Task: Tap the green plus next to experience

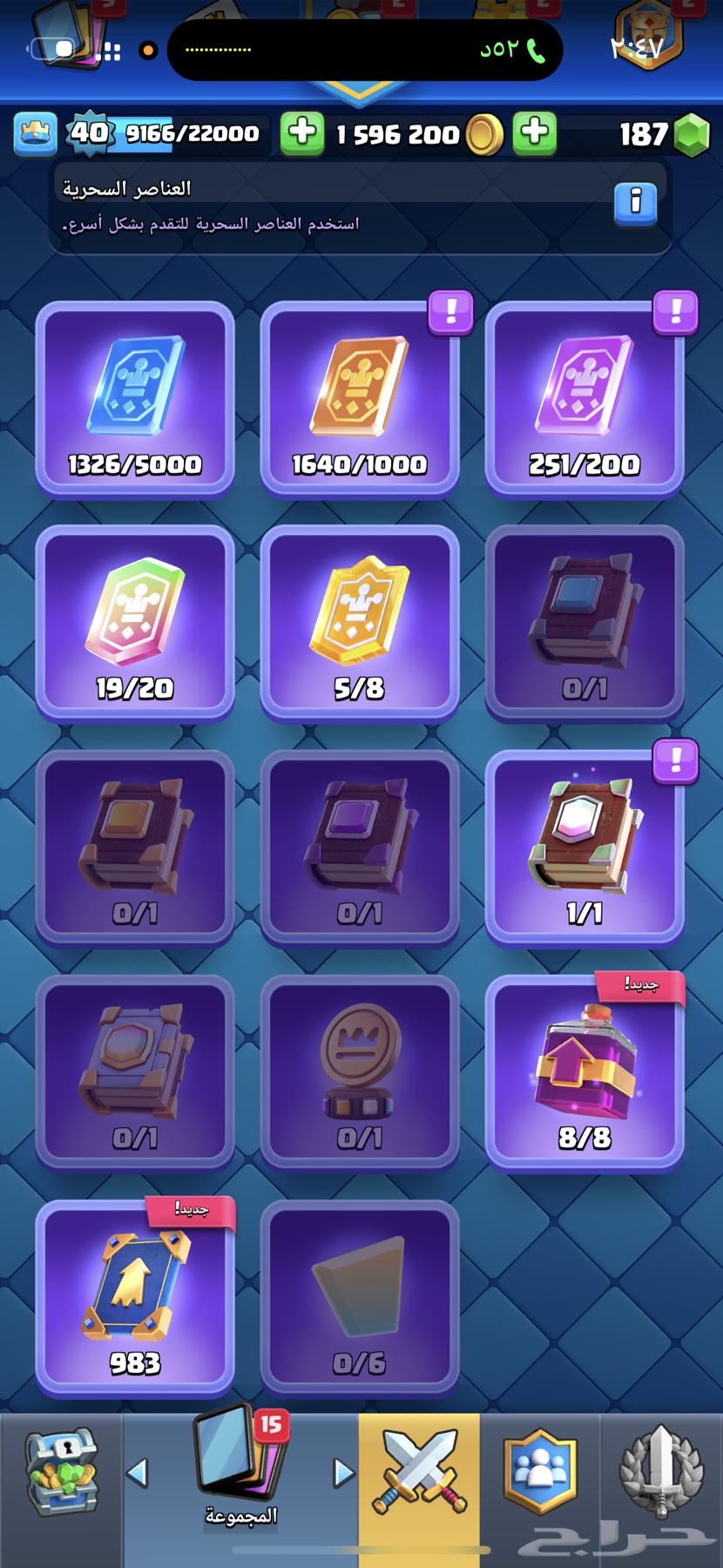Action: tap(302, 133)
